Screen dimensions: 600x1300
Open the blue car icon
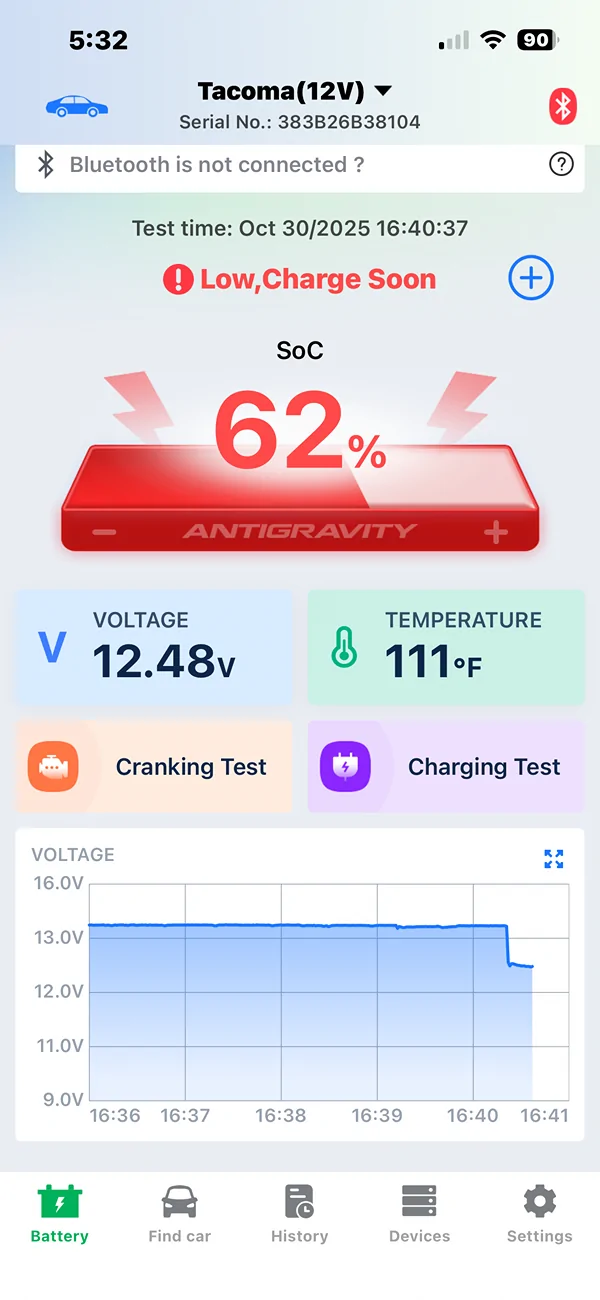click(77, 106)
